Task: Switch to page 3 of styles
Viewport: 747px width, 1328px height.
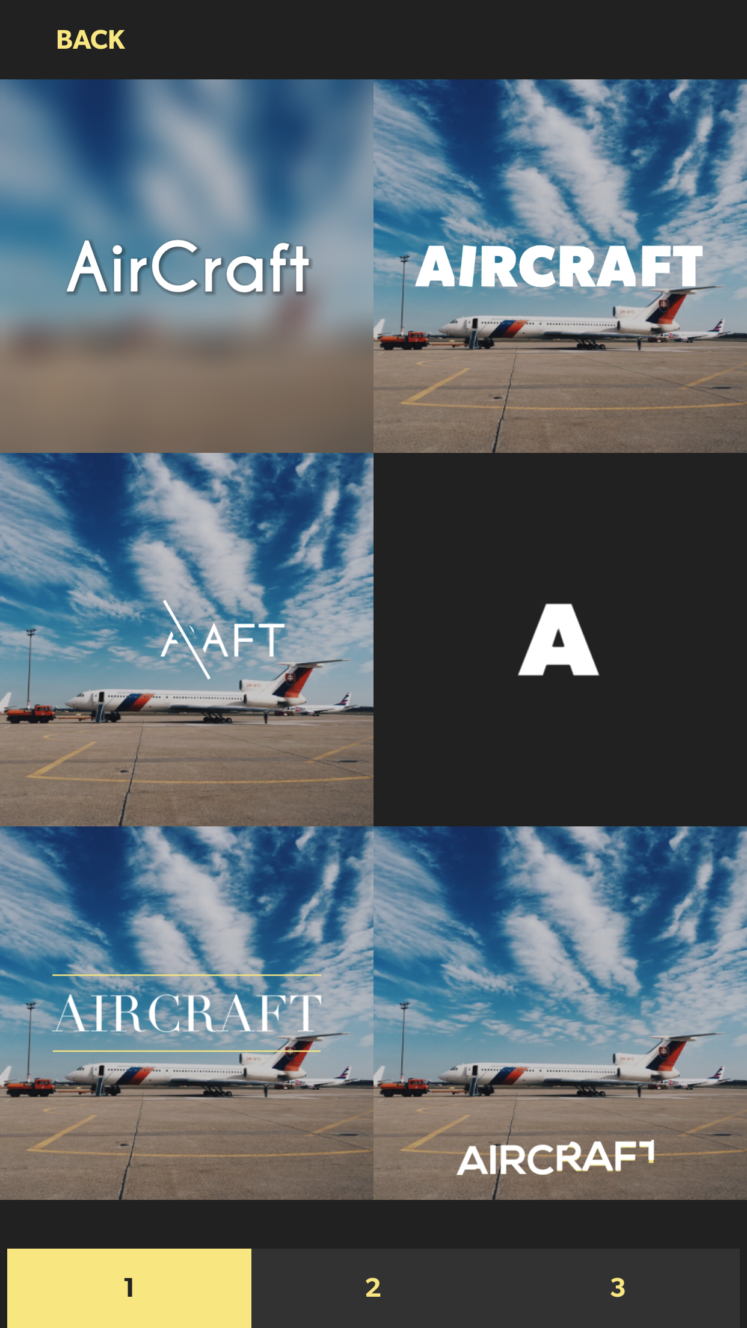Action: tap(617, 1288)
